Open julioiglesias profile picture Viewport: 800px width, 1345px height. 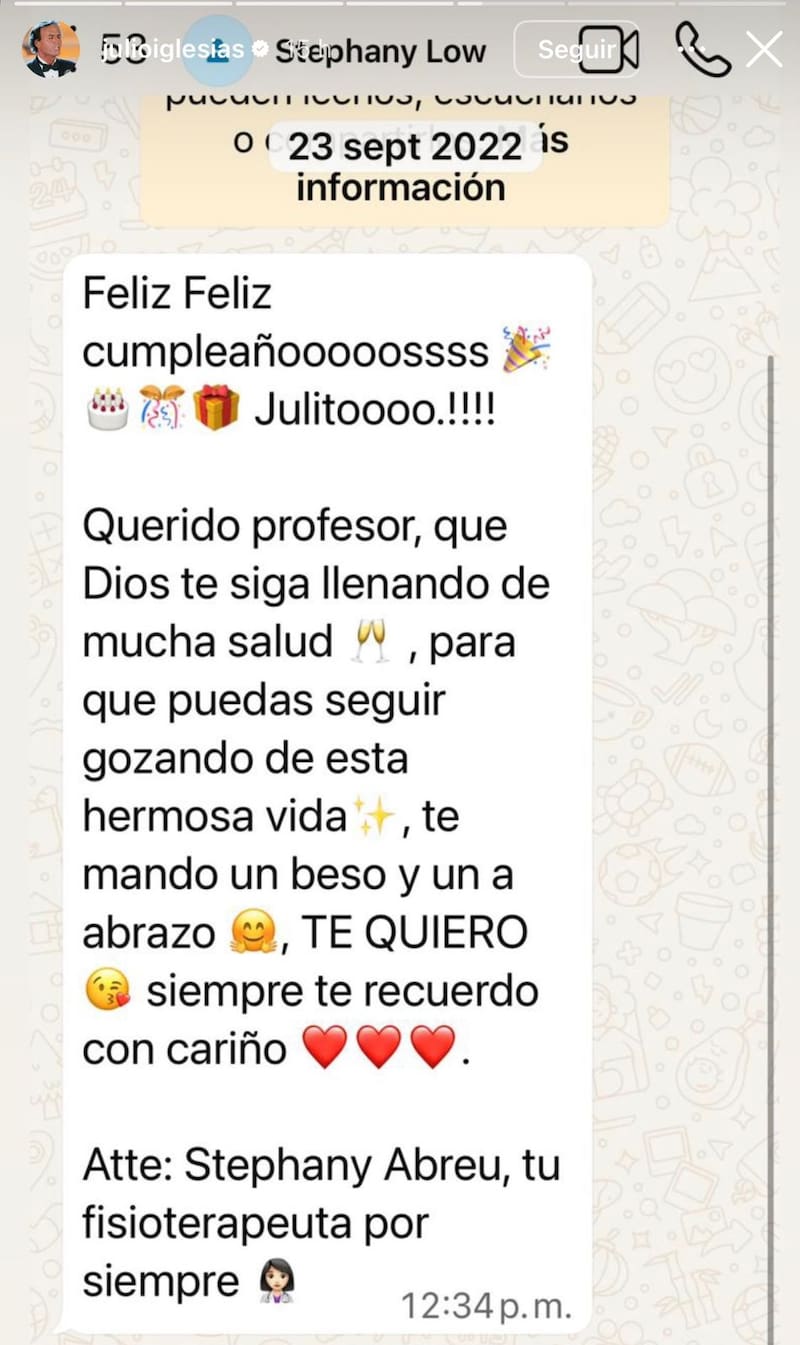point(50,49)
